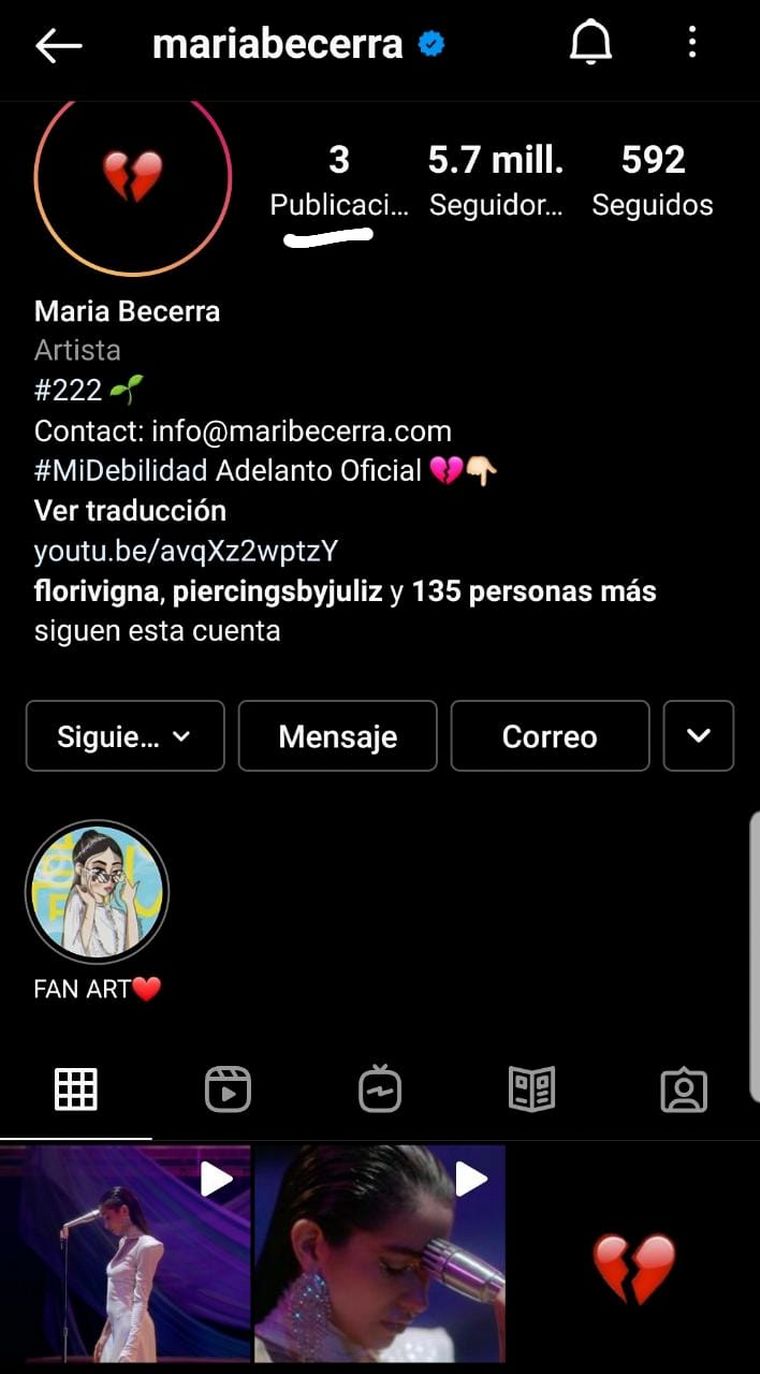Switch to the posts grid tab
Screen dimensions: 760x1374
pos(76,1089)
